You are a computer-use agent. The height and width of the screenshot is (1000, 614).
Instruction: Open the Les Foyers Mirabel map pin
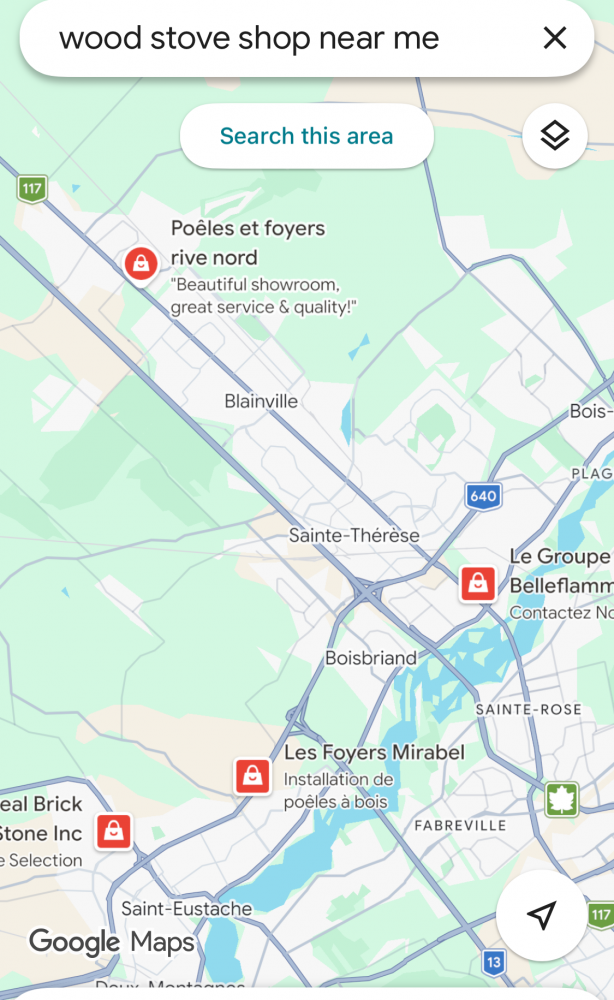[x=252, y=776]
